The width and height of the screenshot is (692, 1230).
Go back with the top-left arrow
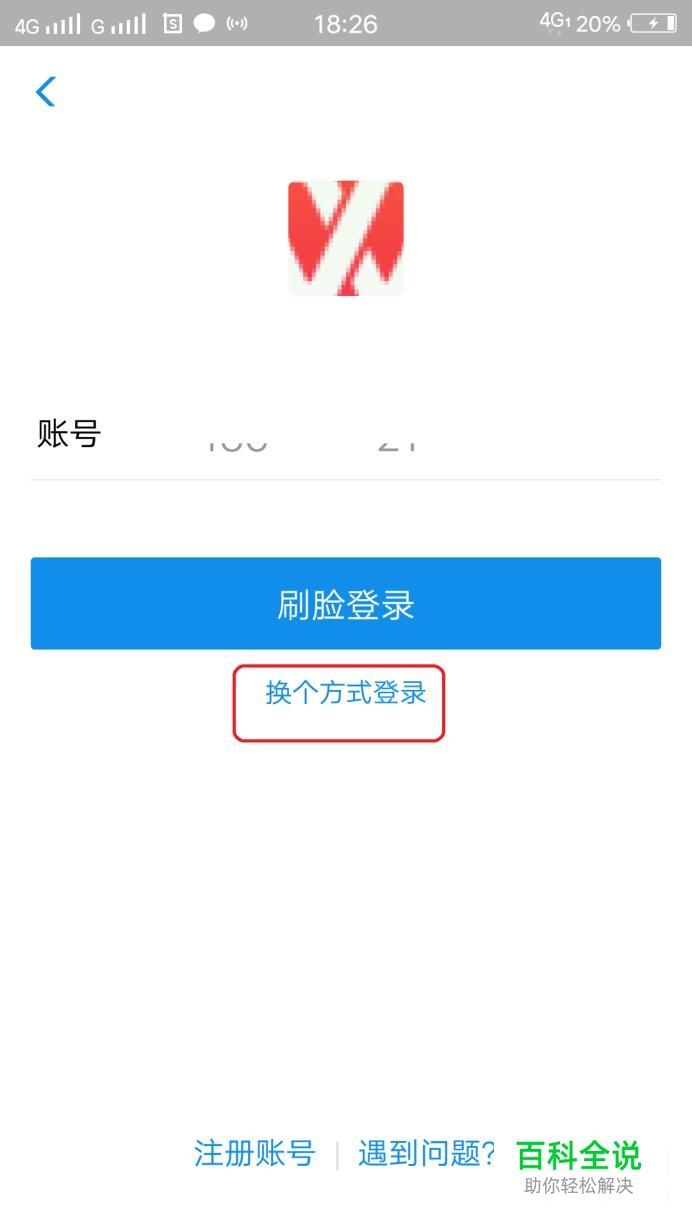(x=46, y=92)
